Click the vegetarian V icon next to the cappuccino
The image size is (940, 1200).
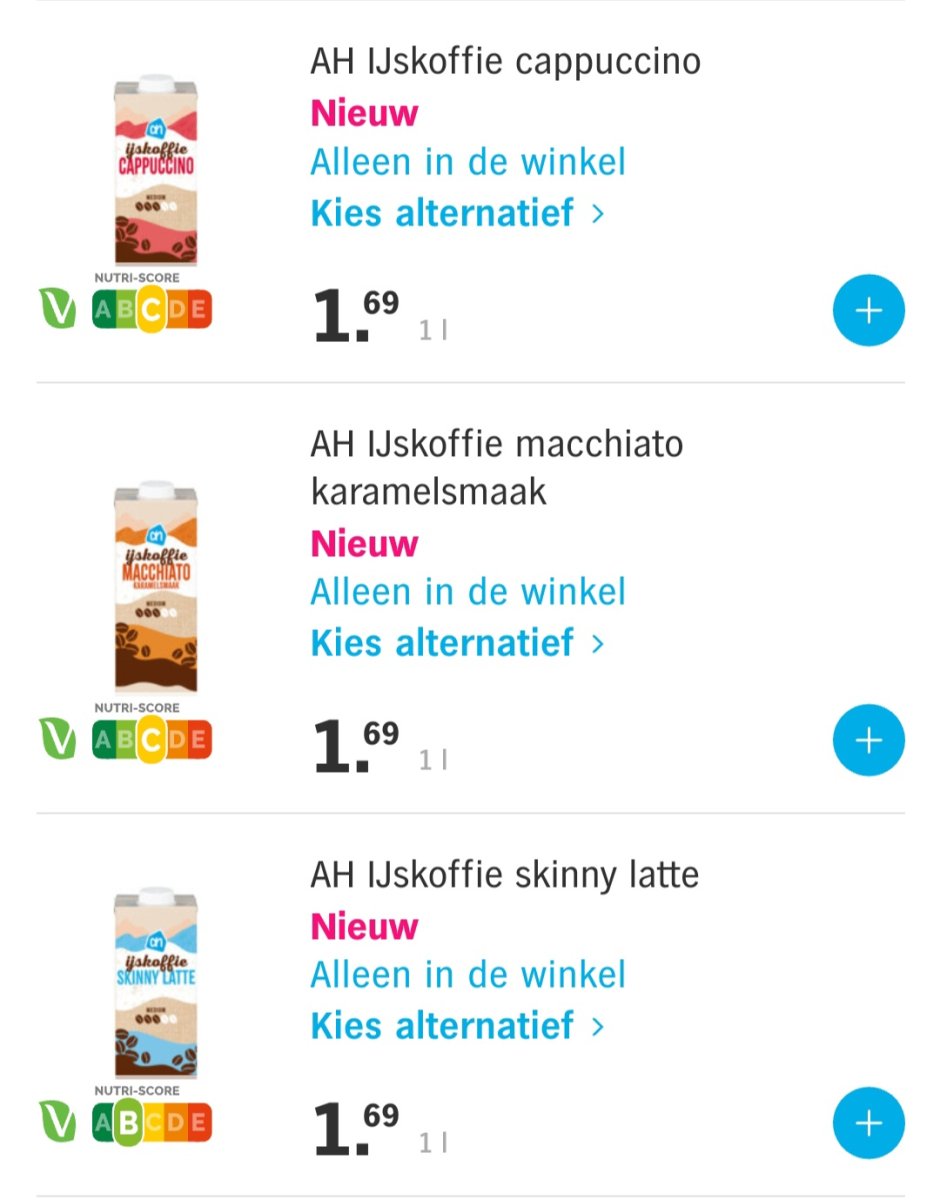click(x=59, y=308)
